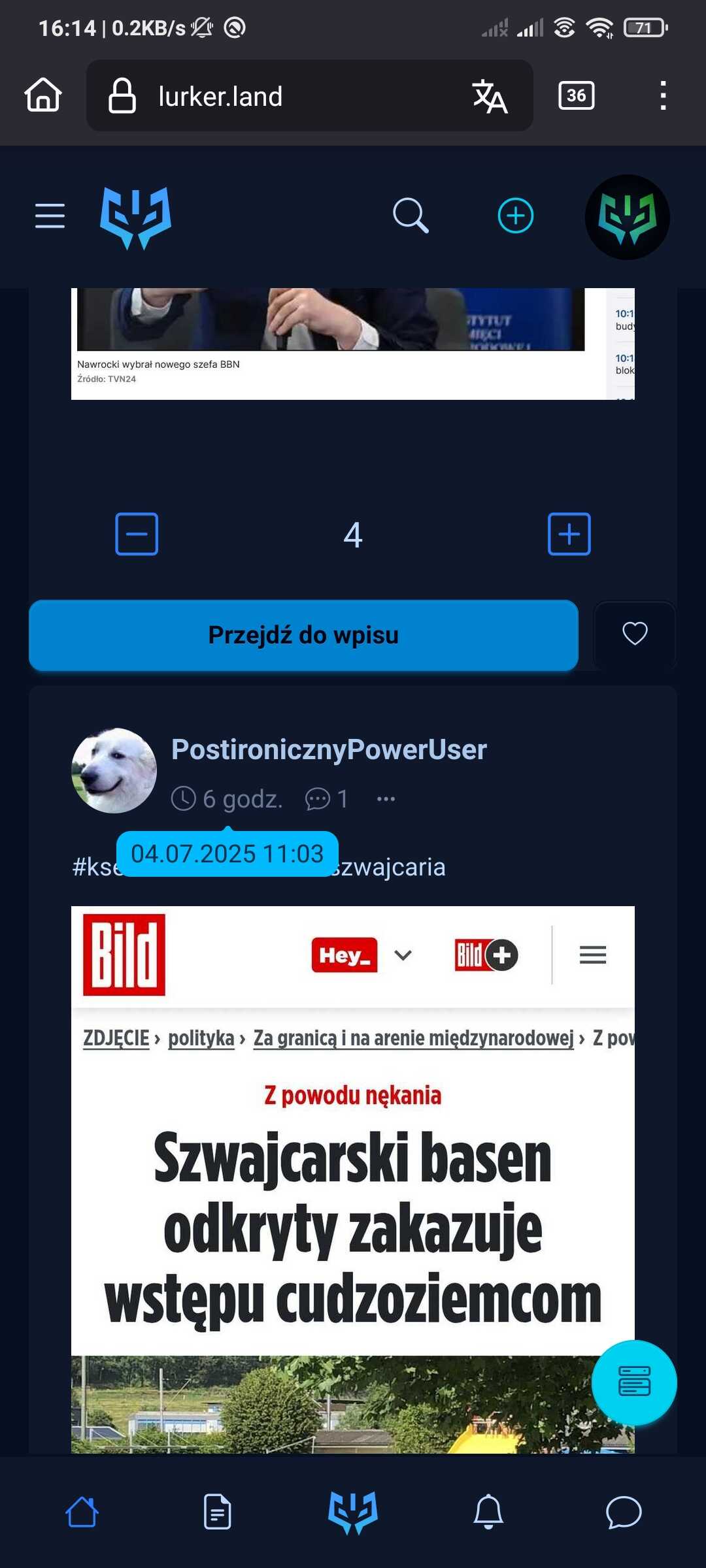Open the hamburger drawer menu
The height and width of the screenshot is (1568, 706).
(x=50, y=216)
